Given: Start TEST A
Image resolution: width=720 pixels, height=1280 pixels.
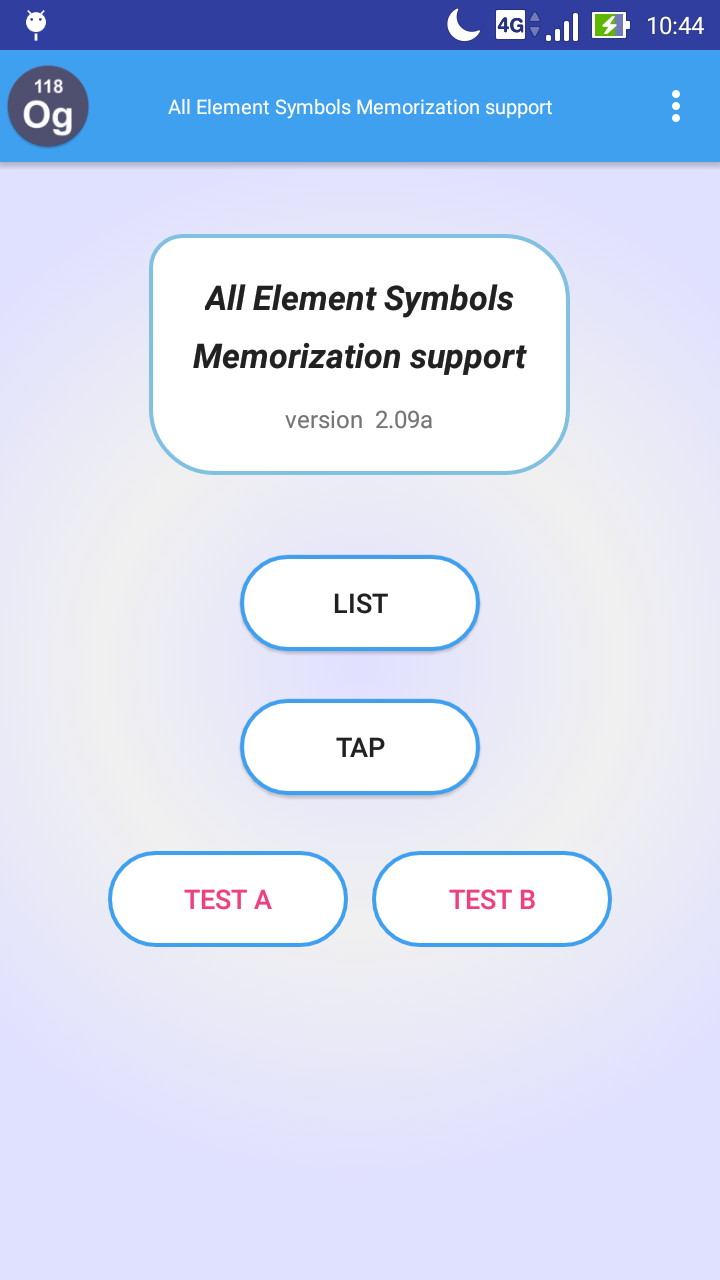Looking at the screenshot, I should tap(227, 899).
